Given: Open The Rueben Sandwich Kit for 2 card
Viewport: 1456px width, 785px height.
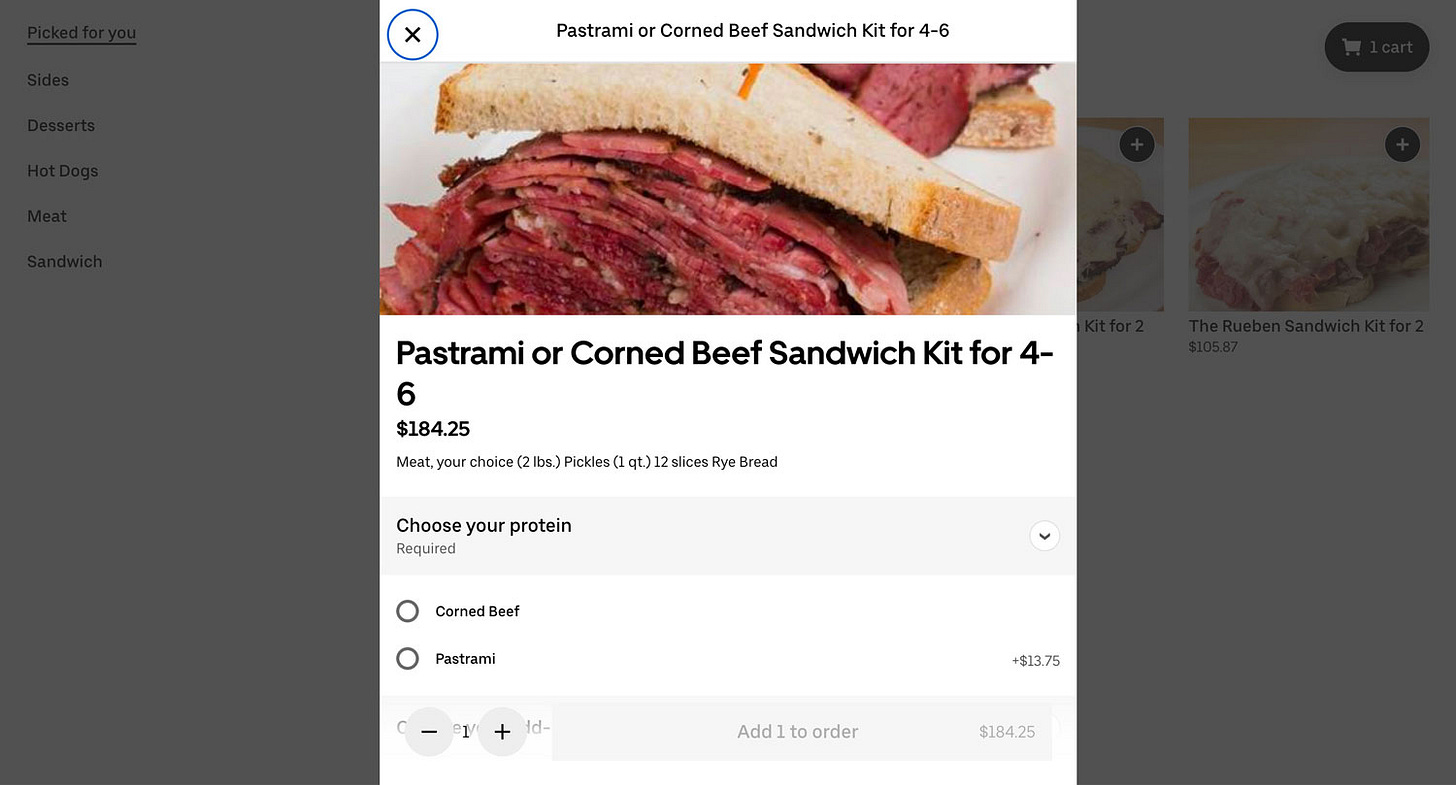Looking at the screenshot, I should [x=1306, y=230].
